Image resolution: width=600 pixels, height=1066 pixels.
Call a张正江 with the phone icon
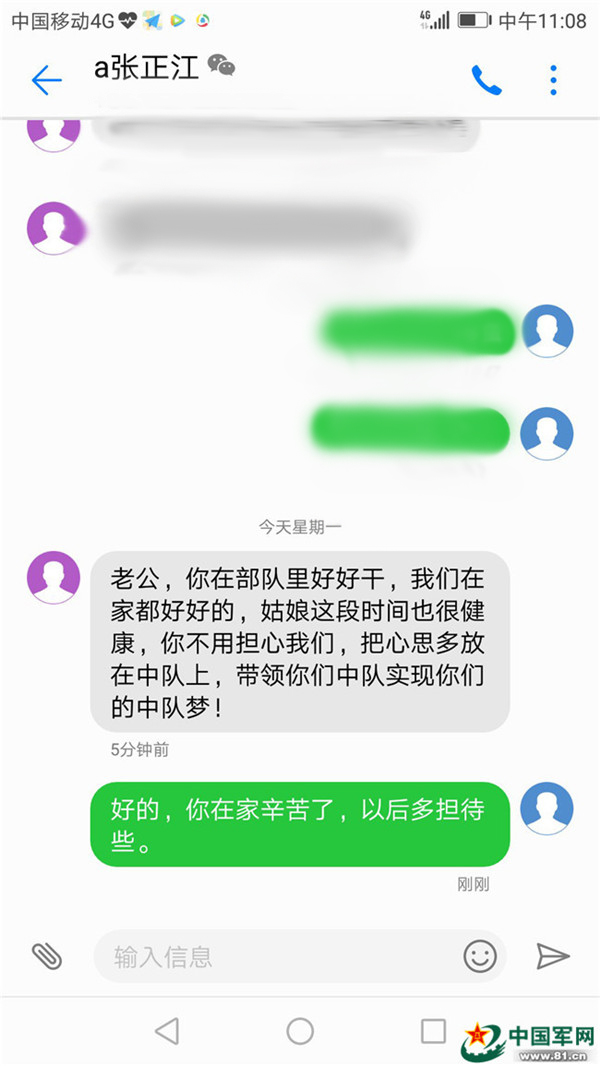coord(486,80)
